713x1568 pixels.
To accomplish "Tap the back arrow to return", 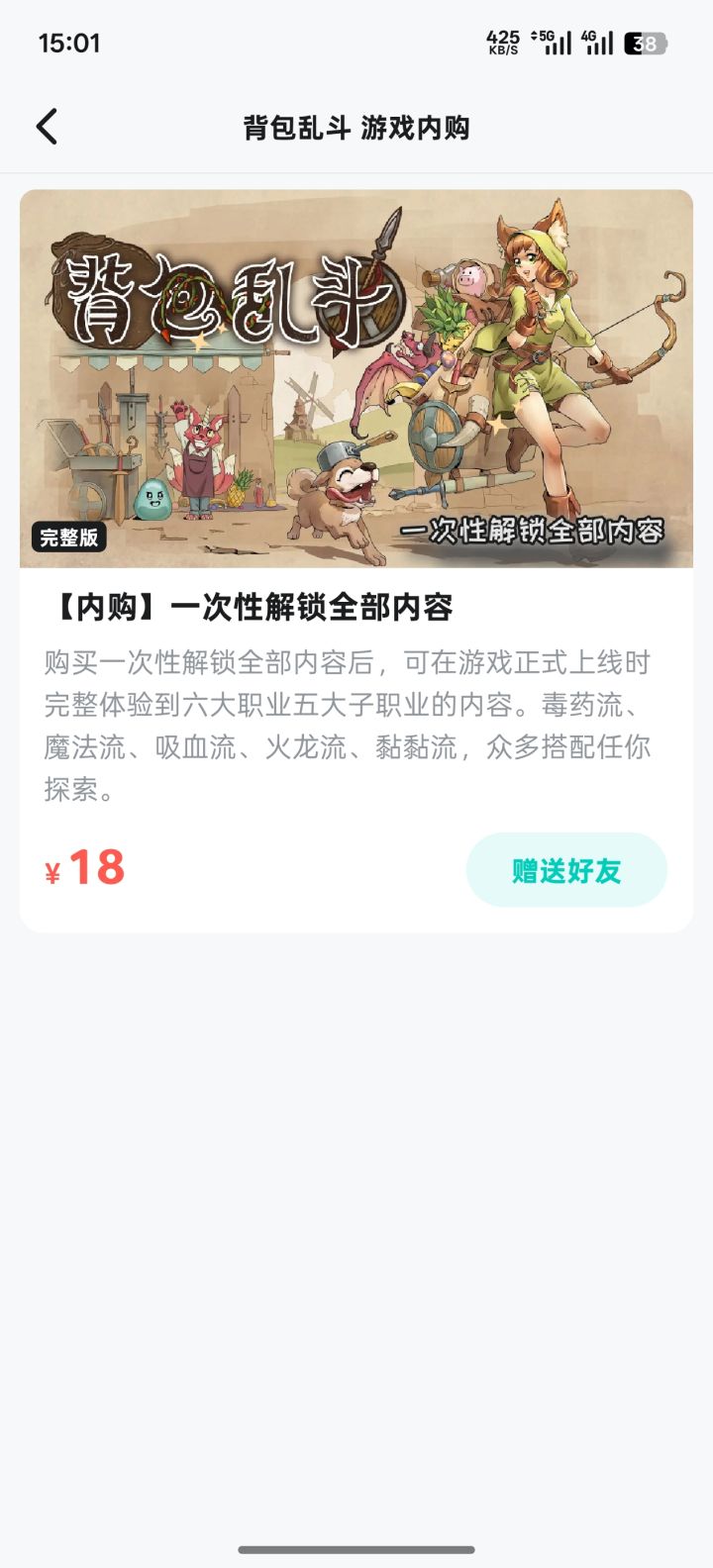I will (46, 127).
